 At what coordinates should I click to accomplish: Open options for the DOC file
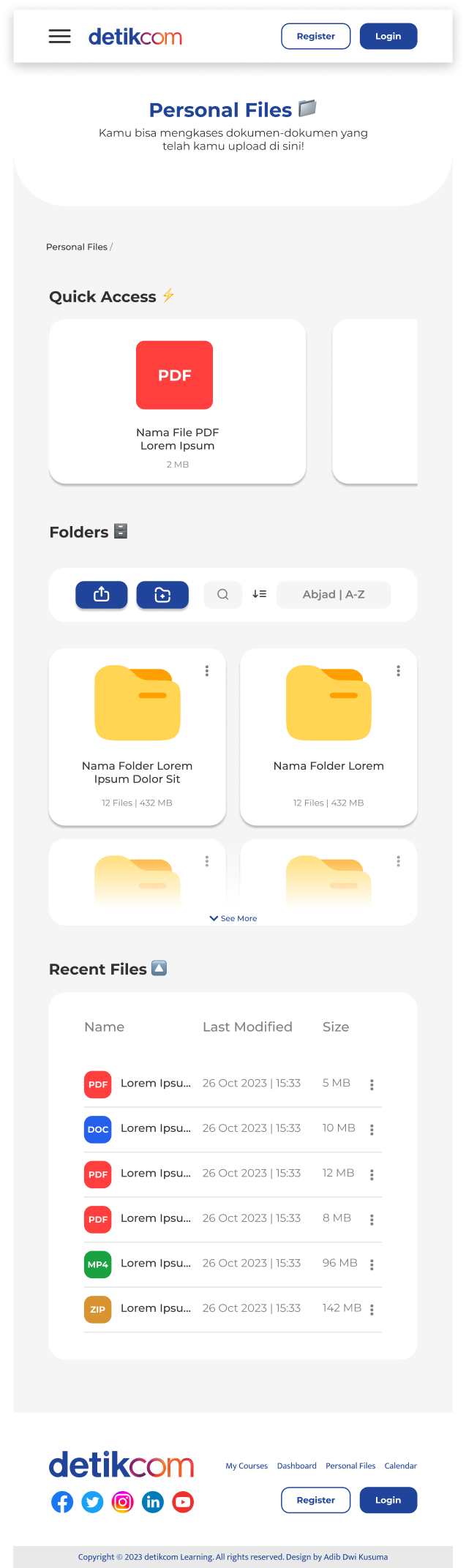coord(372,1130)
